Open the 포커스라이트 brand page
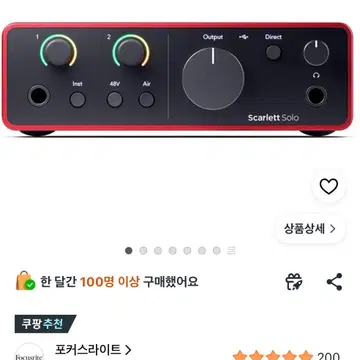This screenshot has height=360, width=360. (93, 350)
